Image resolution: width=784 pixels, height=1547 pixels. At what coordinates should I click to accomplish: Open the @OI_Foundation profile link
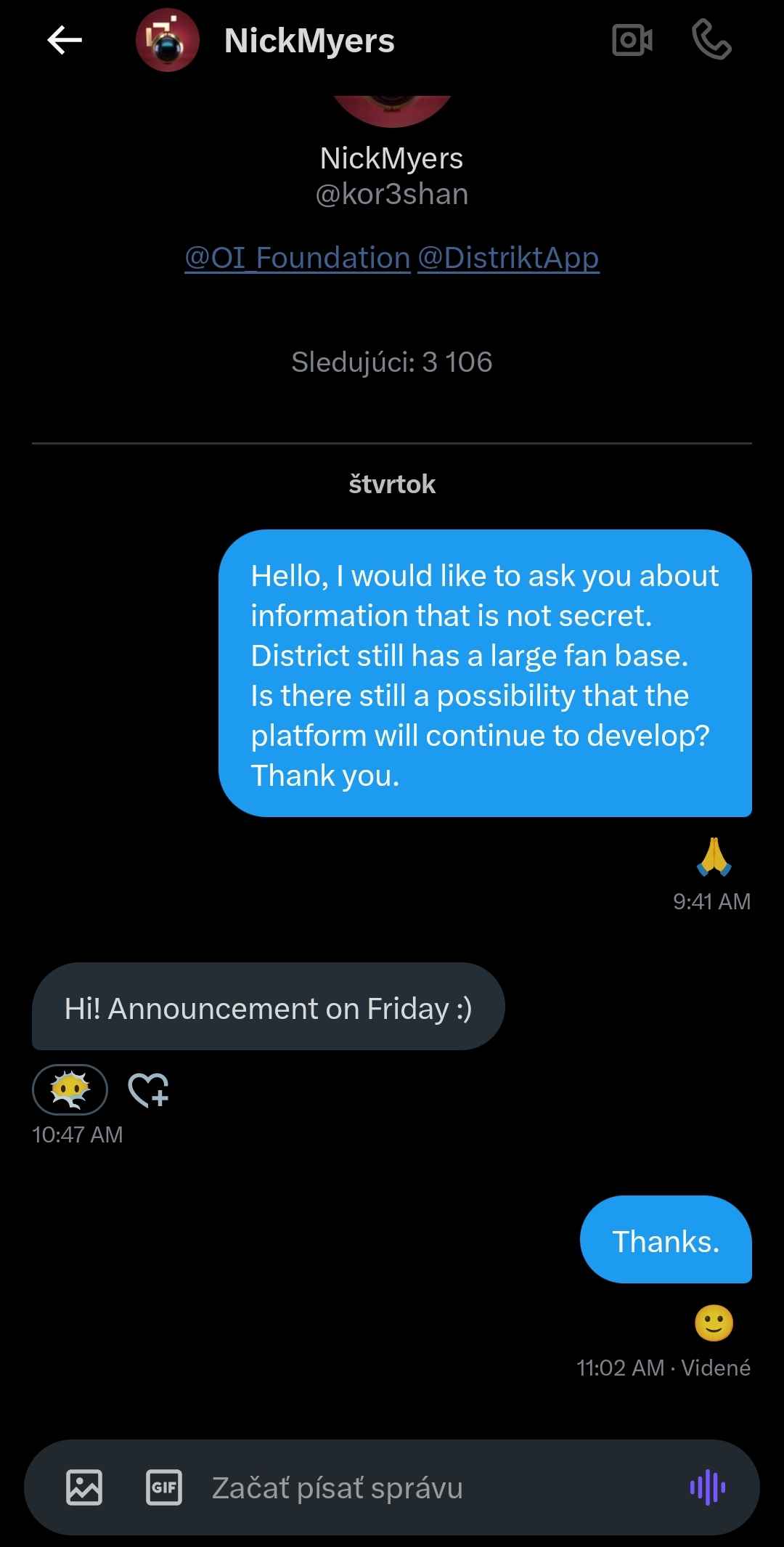pyautogui.click(x=298, y=258)
